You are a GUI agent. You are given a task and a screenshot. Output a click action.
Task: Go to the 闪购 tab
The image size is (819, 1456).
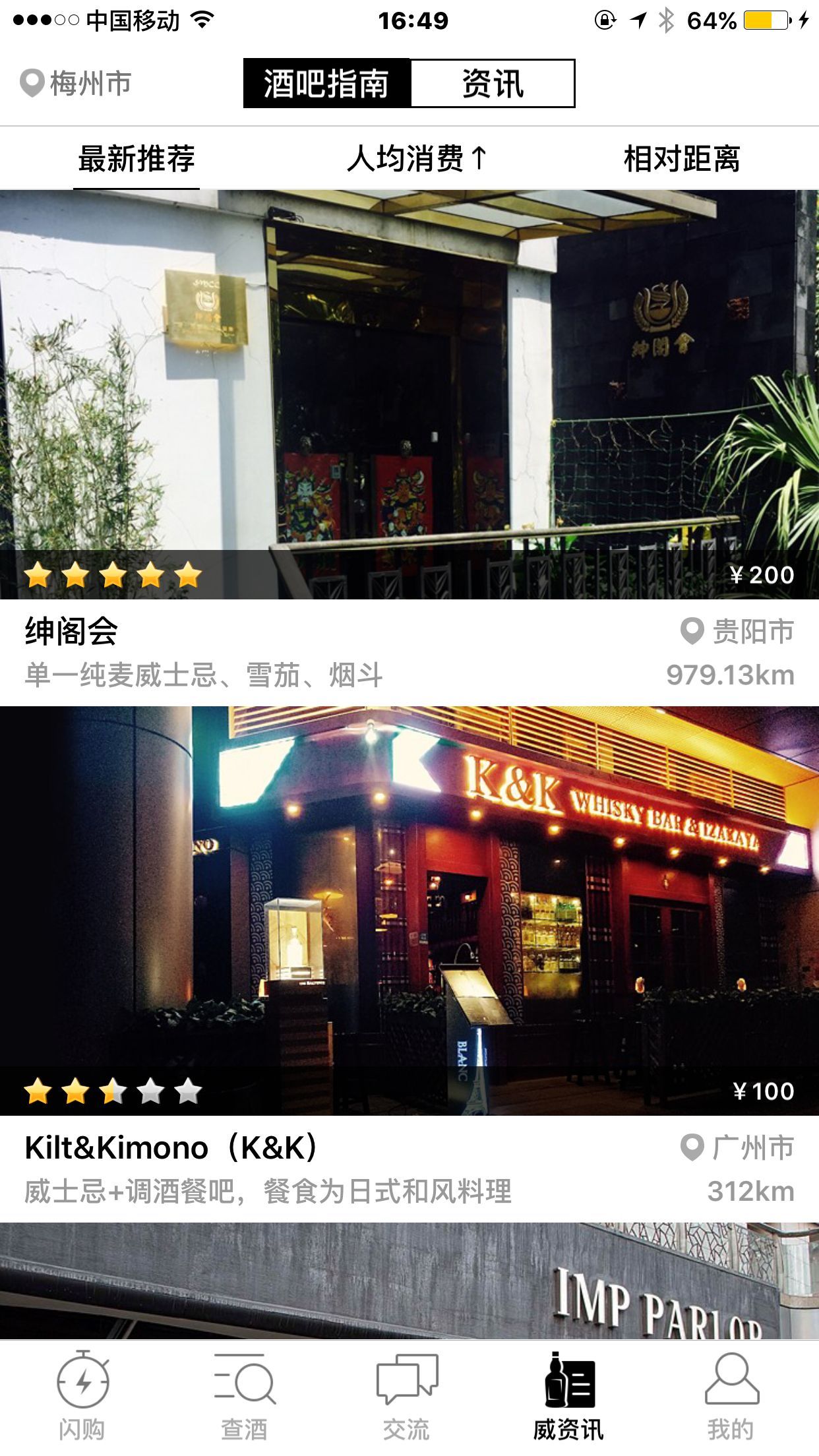coord(82,1397)
